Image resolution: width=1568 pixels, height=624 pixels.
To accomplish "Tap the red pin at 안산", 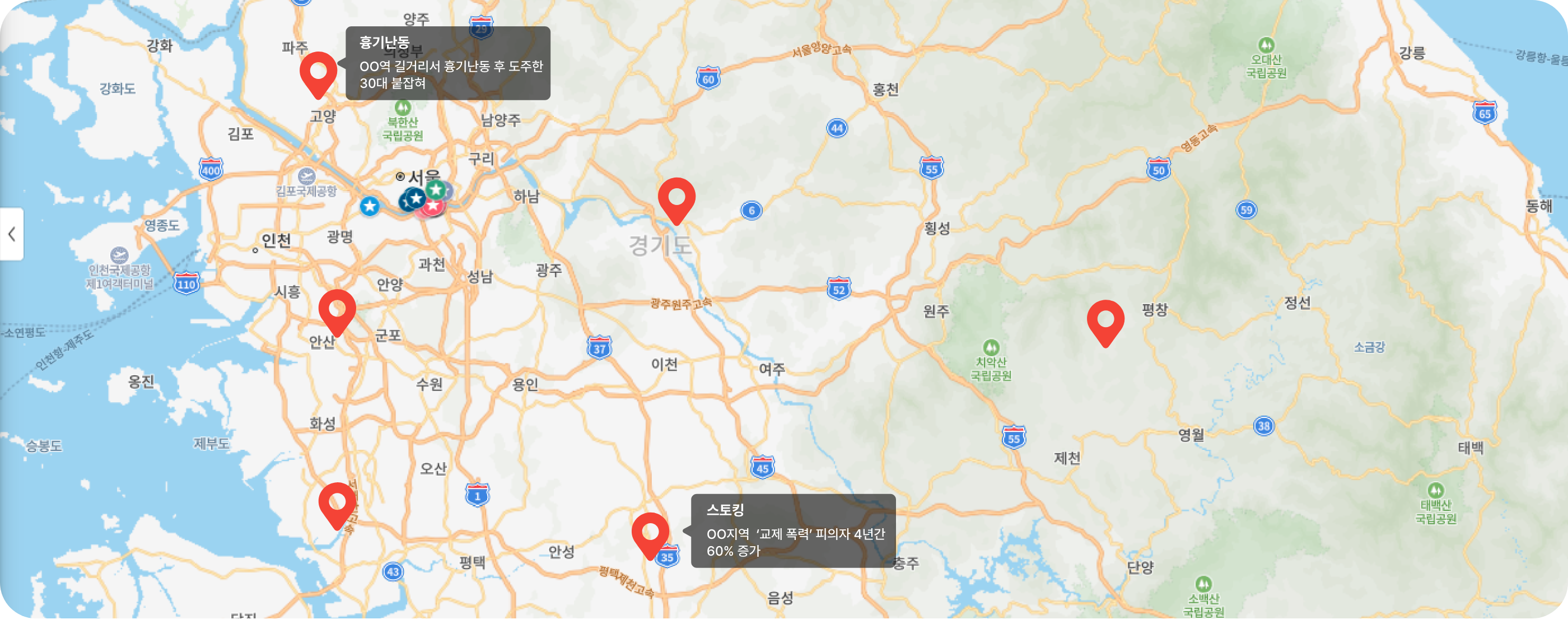I will (337, 310).
